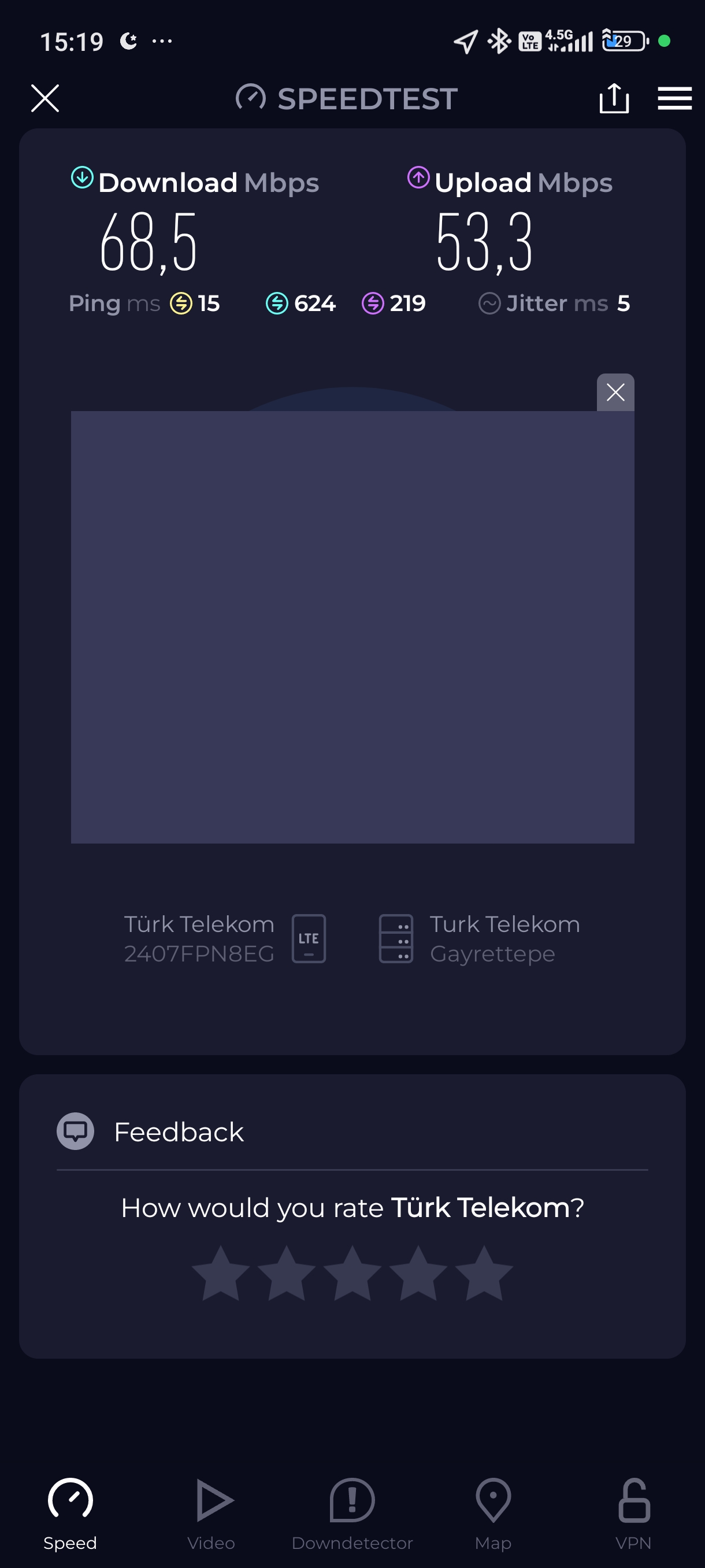Dismiss the ad banner
This screenshot has height=1568, width=705.
tap(615, 393)
